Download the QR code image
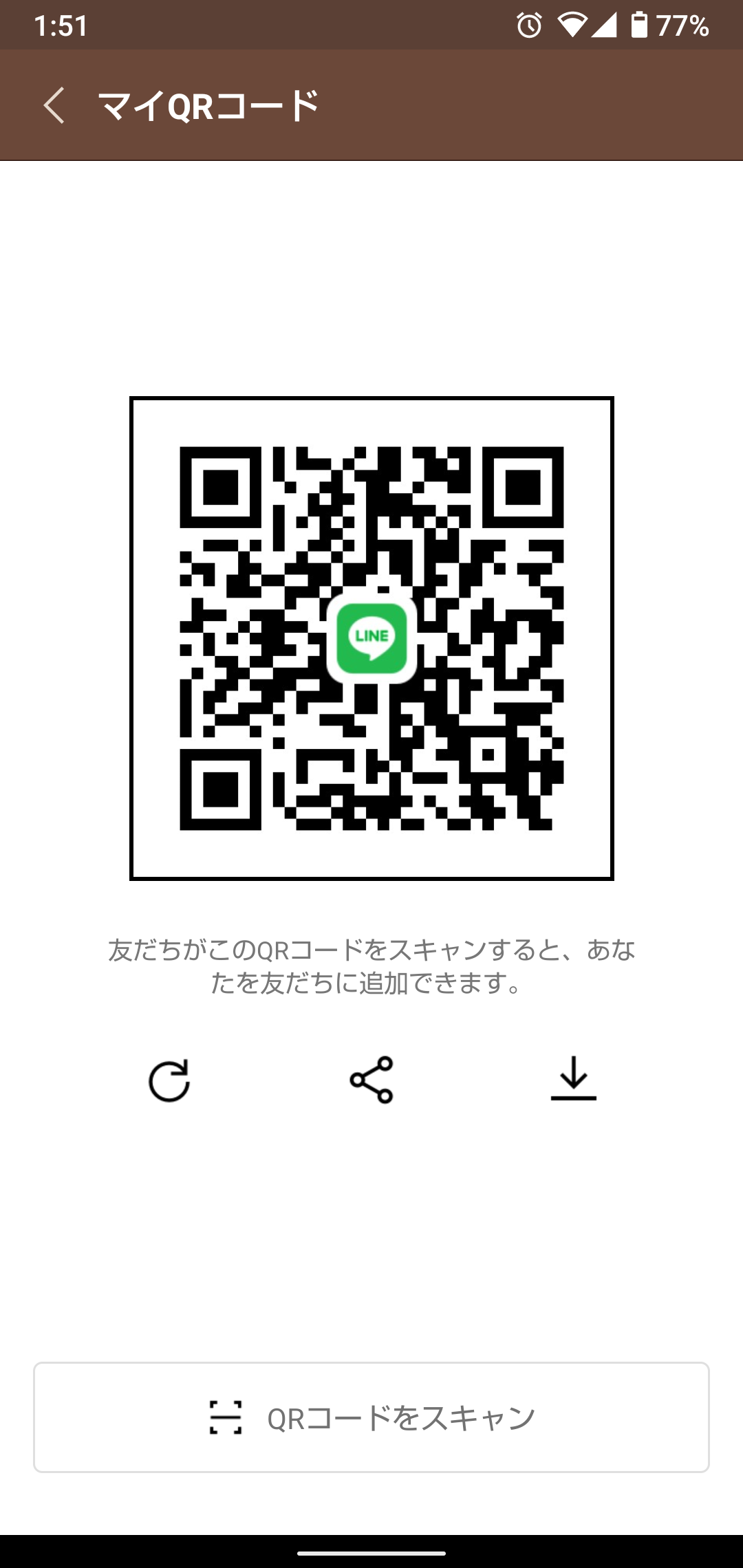The height and width of the screenshot is (1568, 743). [x=573, y=1079]
